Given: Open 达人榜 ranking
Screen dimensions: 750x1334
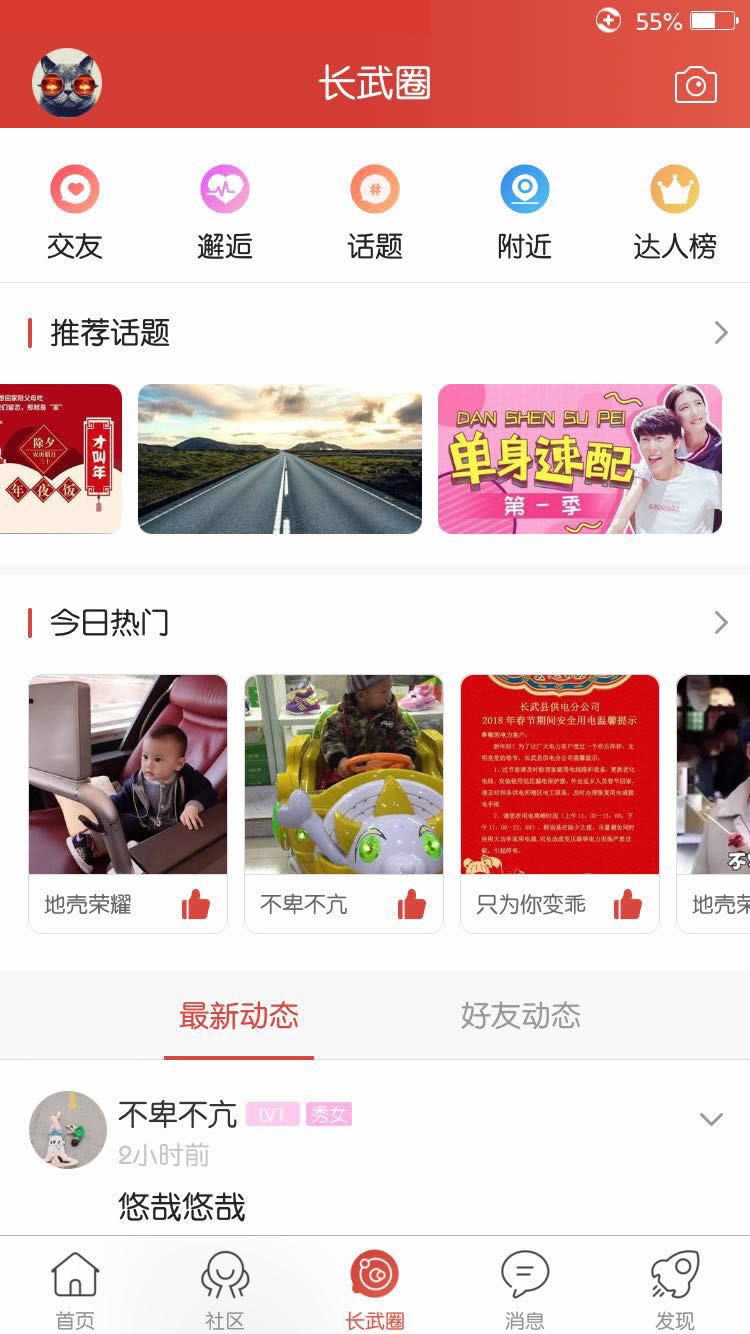Looking at the screenshot, I should tap(675, 212).
